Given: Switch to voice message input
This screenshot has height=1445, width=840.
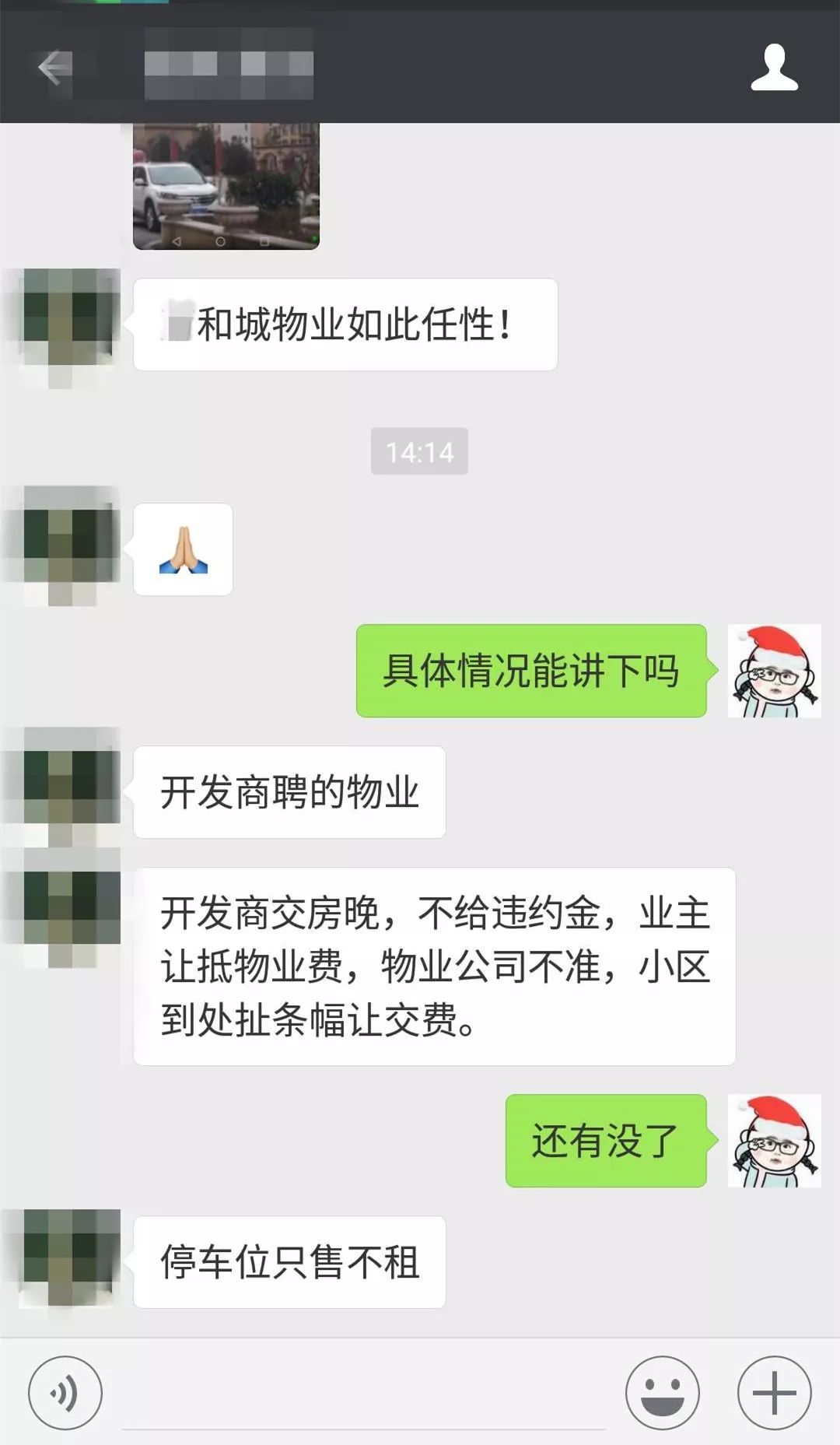Looking at the screenshot, I should pos(65,1392).
